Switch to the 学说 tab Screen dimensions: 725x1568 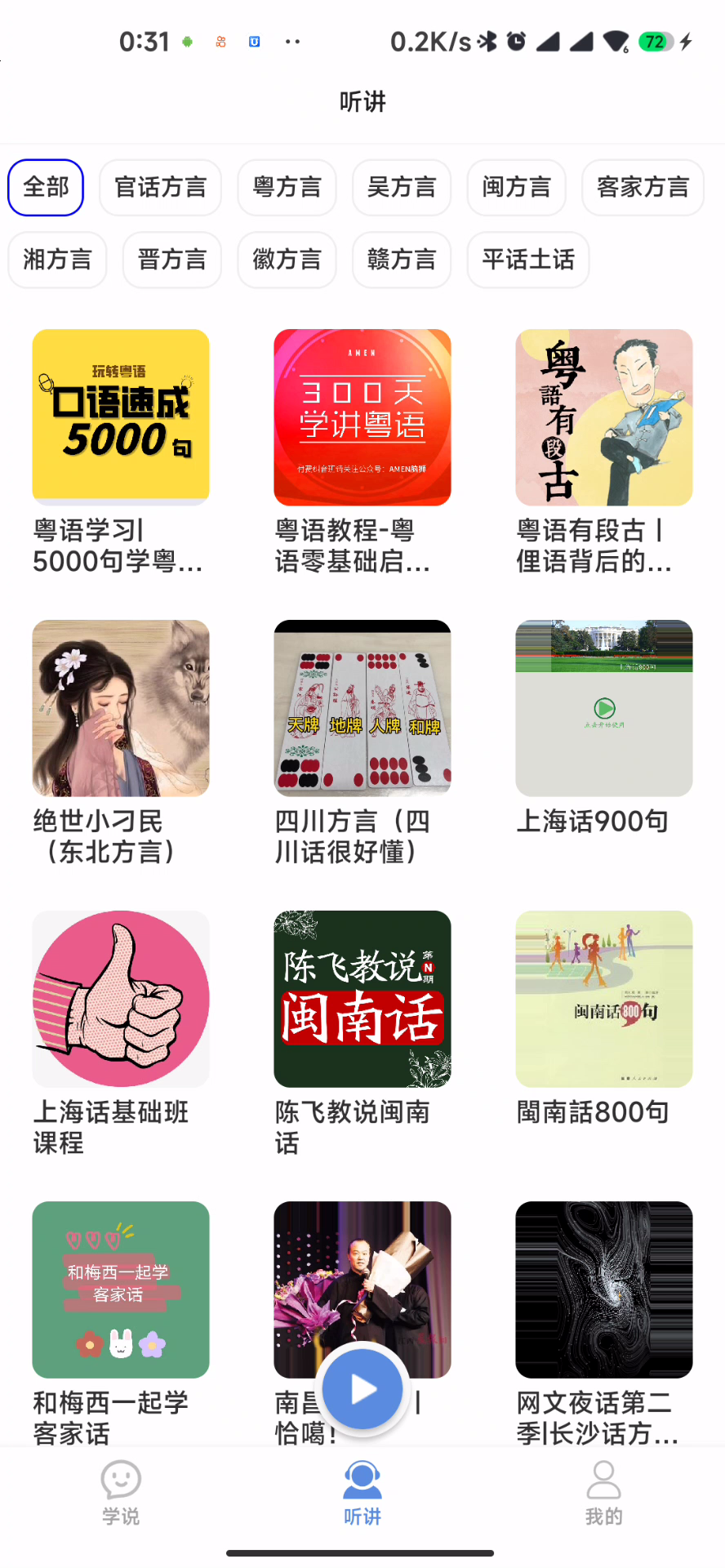pyautogui.click(x=121, y=1492)
